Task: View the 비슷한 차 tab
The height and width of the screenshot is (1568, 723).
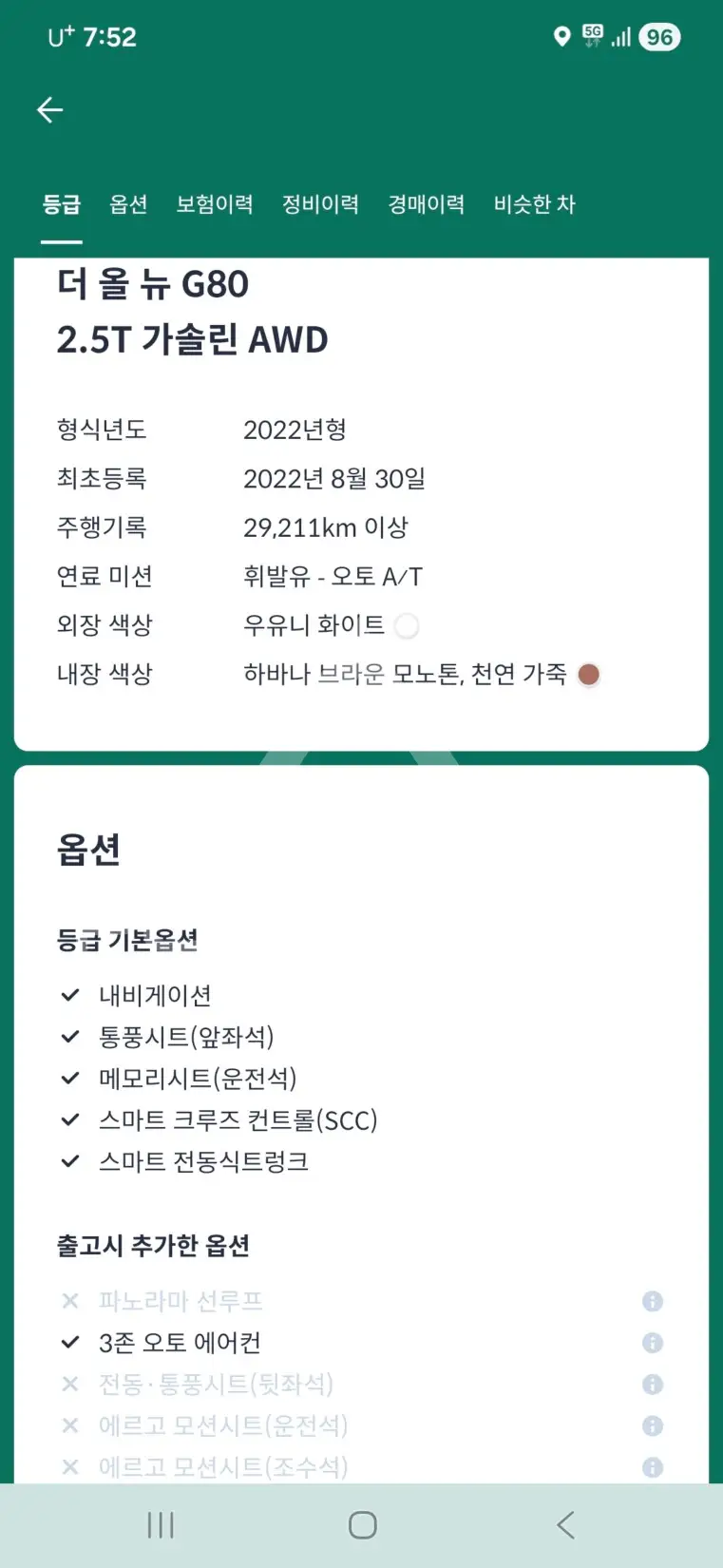Action: tap(534, 204)
